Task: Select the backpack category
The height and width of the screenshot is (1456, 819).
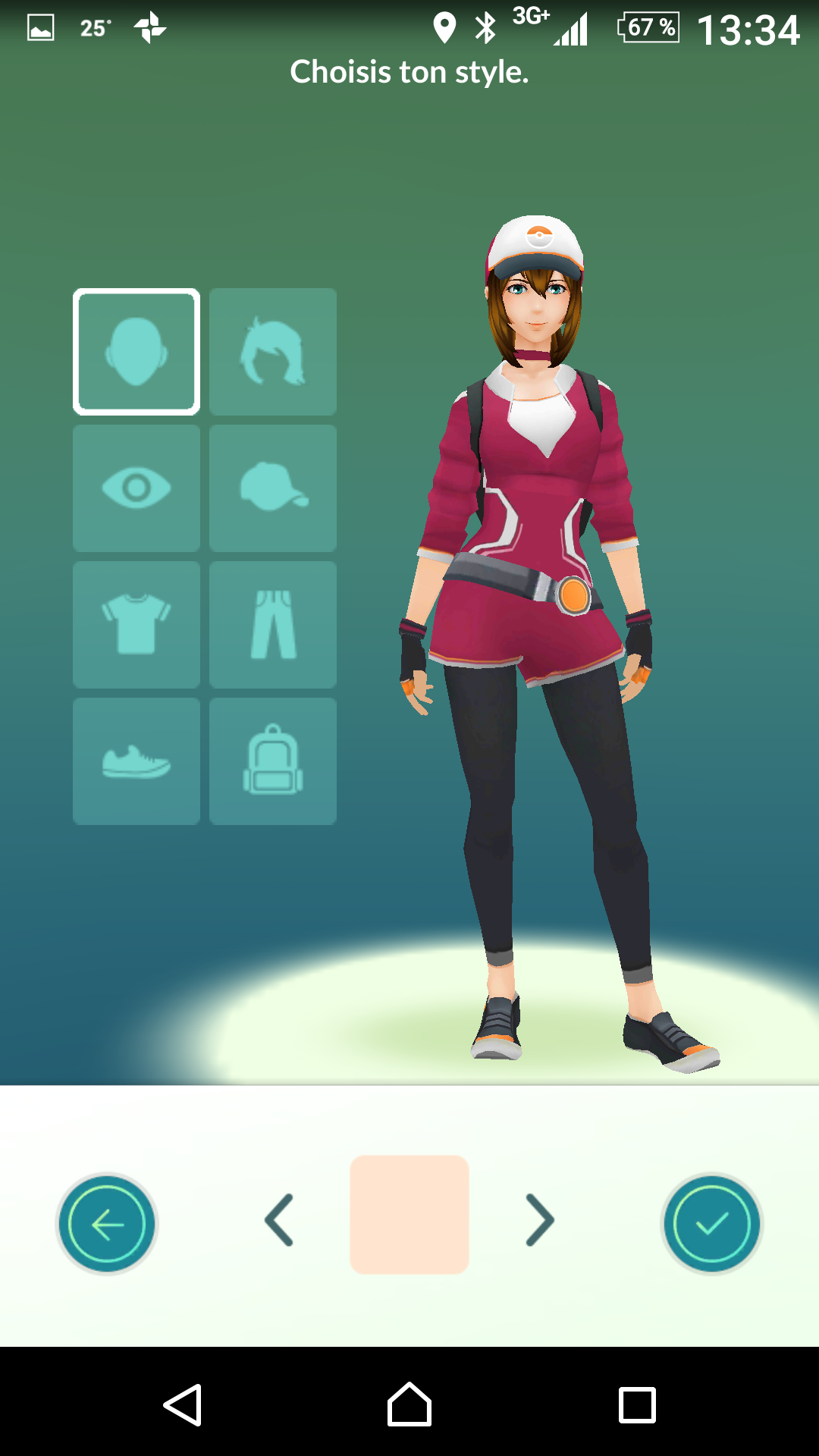Action: [x=273, y=761]
